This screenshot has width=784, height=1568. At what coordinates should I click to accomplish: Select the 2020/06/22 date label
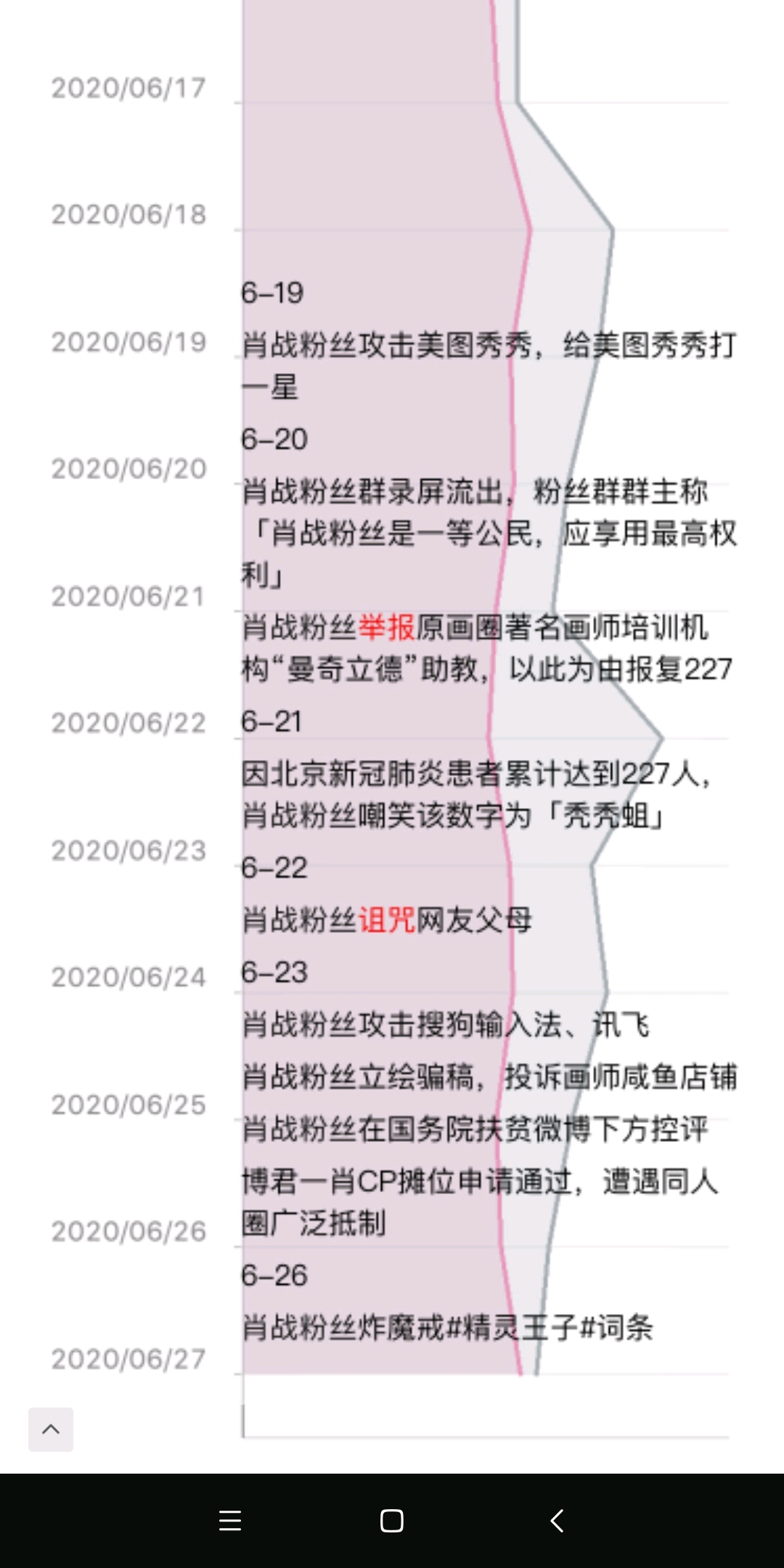tap(128, 722)
